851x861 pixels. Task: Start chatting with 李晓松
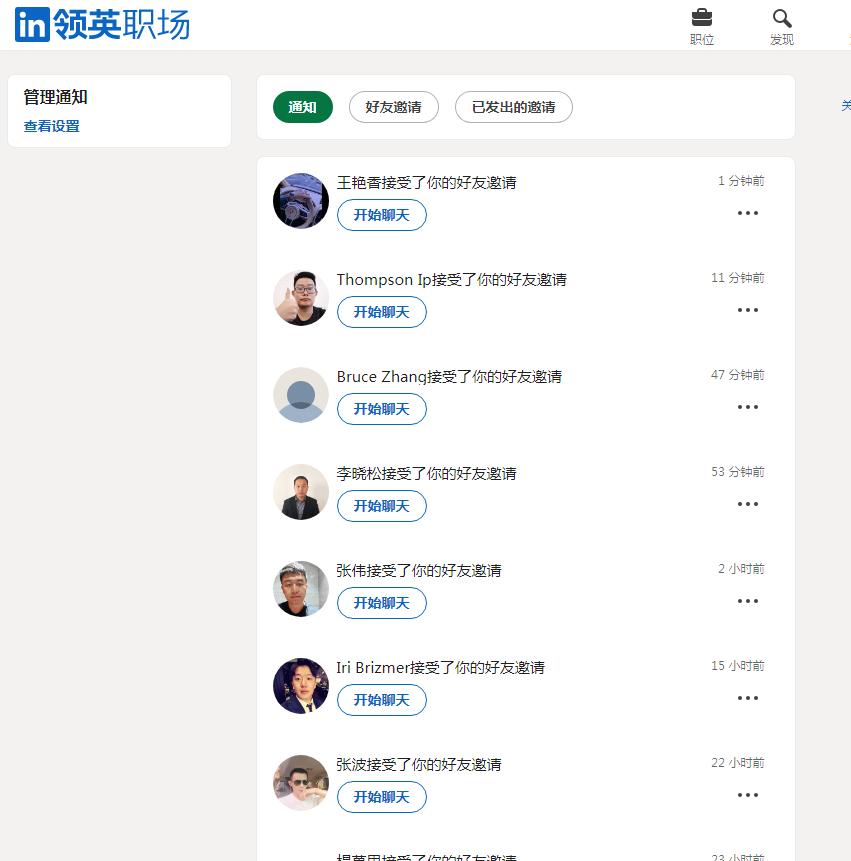[381, 506]
